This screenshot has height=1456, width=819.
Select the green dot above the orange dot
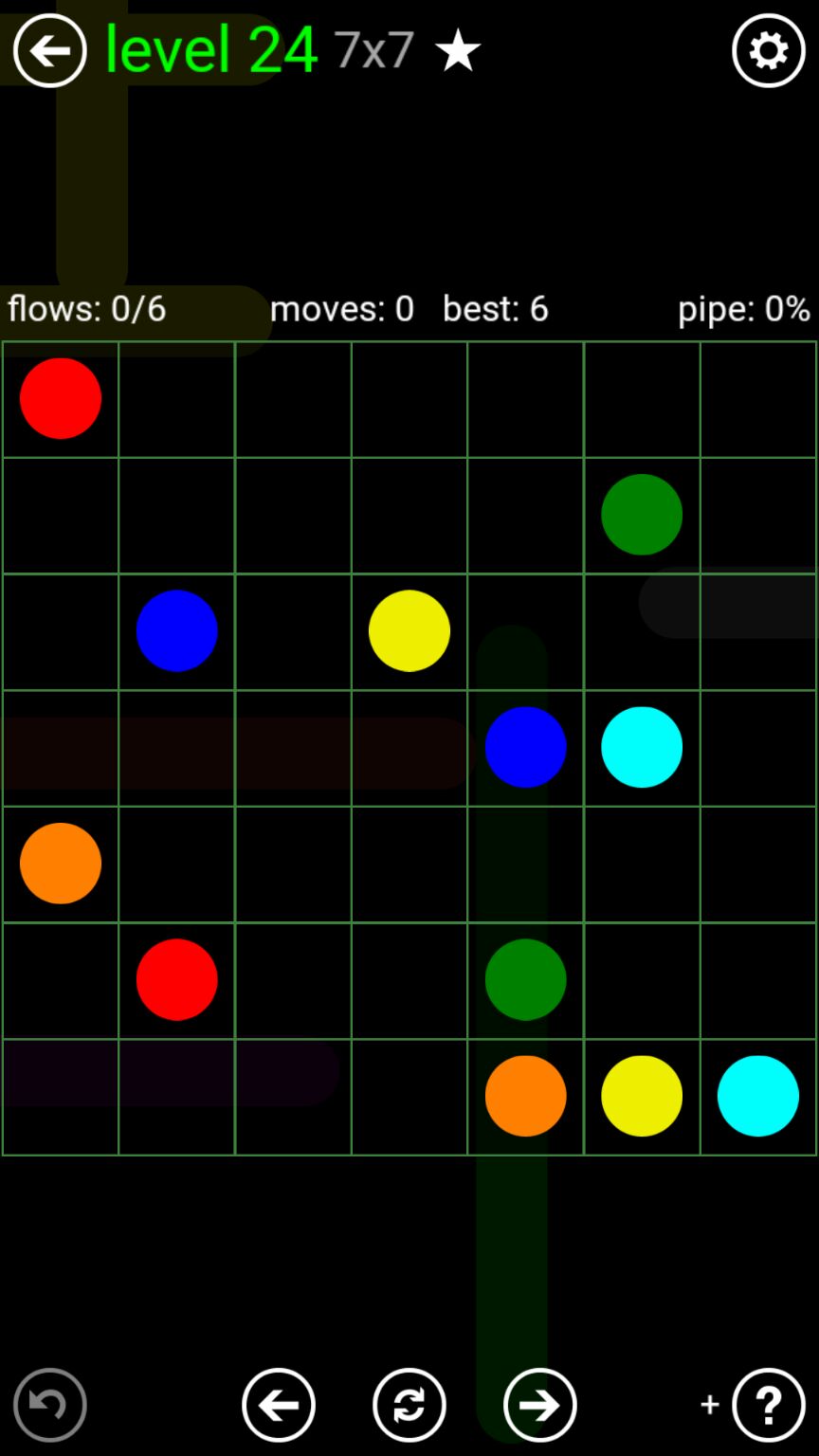coord(526,979)
